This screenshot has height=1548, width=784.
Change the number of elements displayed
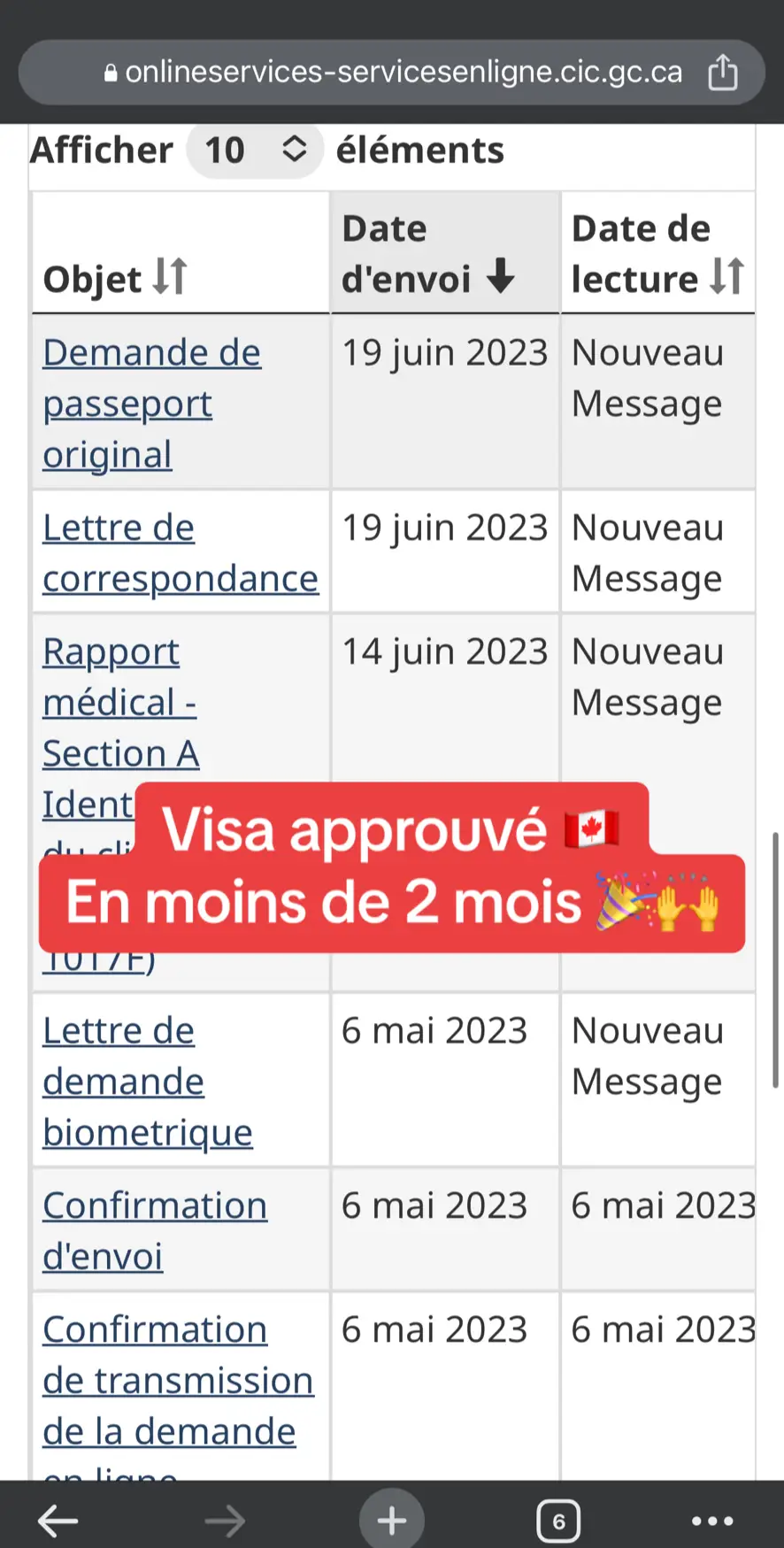[255, 150]
